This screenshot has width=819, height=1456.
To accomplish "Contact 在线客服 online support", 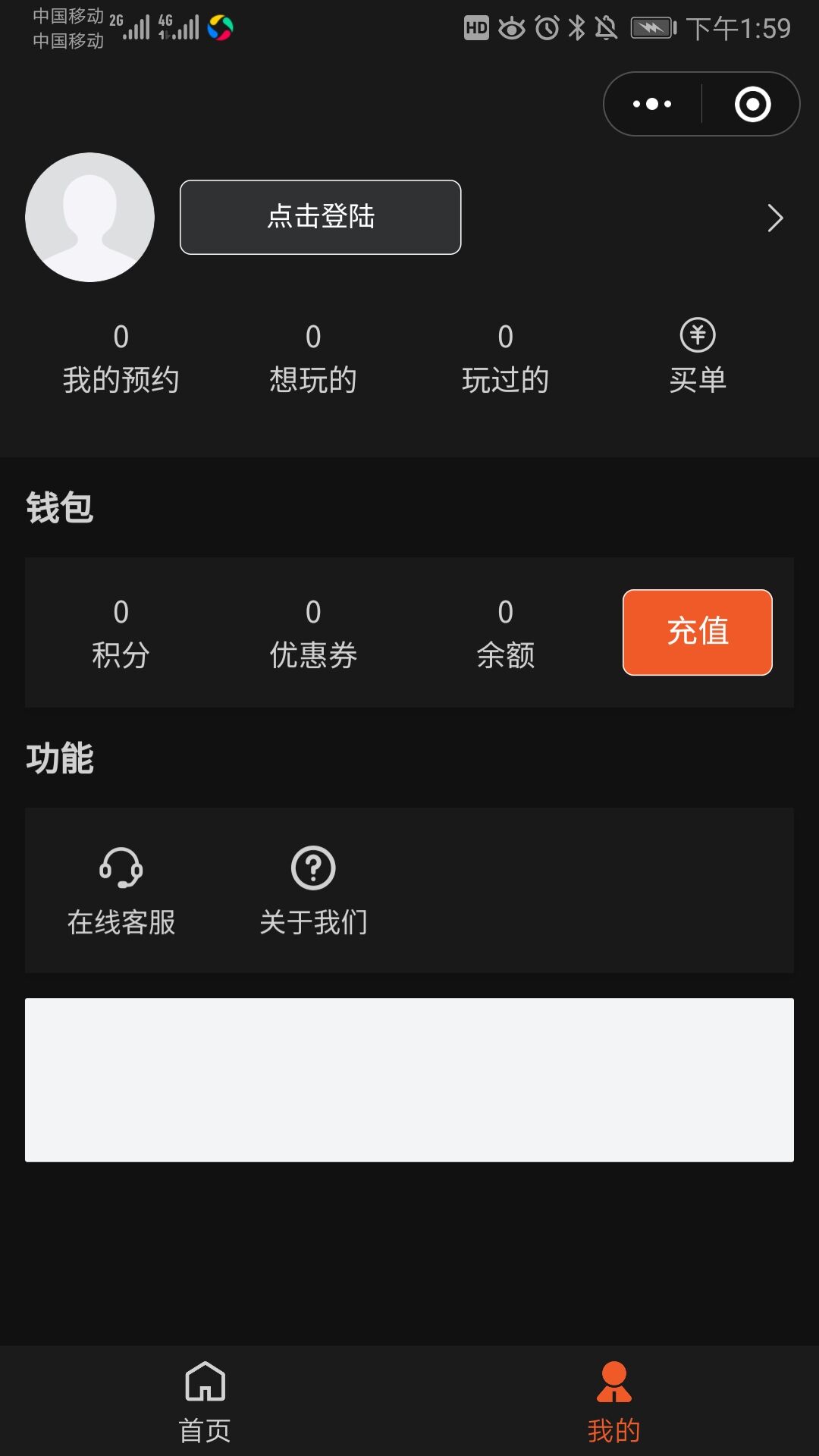I will tap(121, 890).
